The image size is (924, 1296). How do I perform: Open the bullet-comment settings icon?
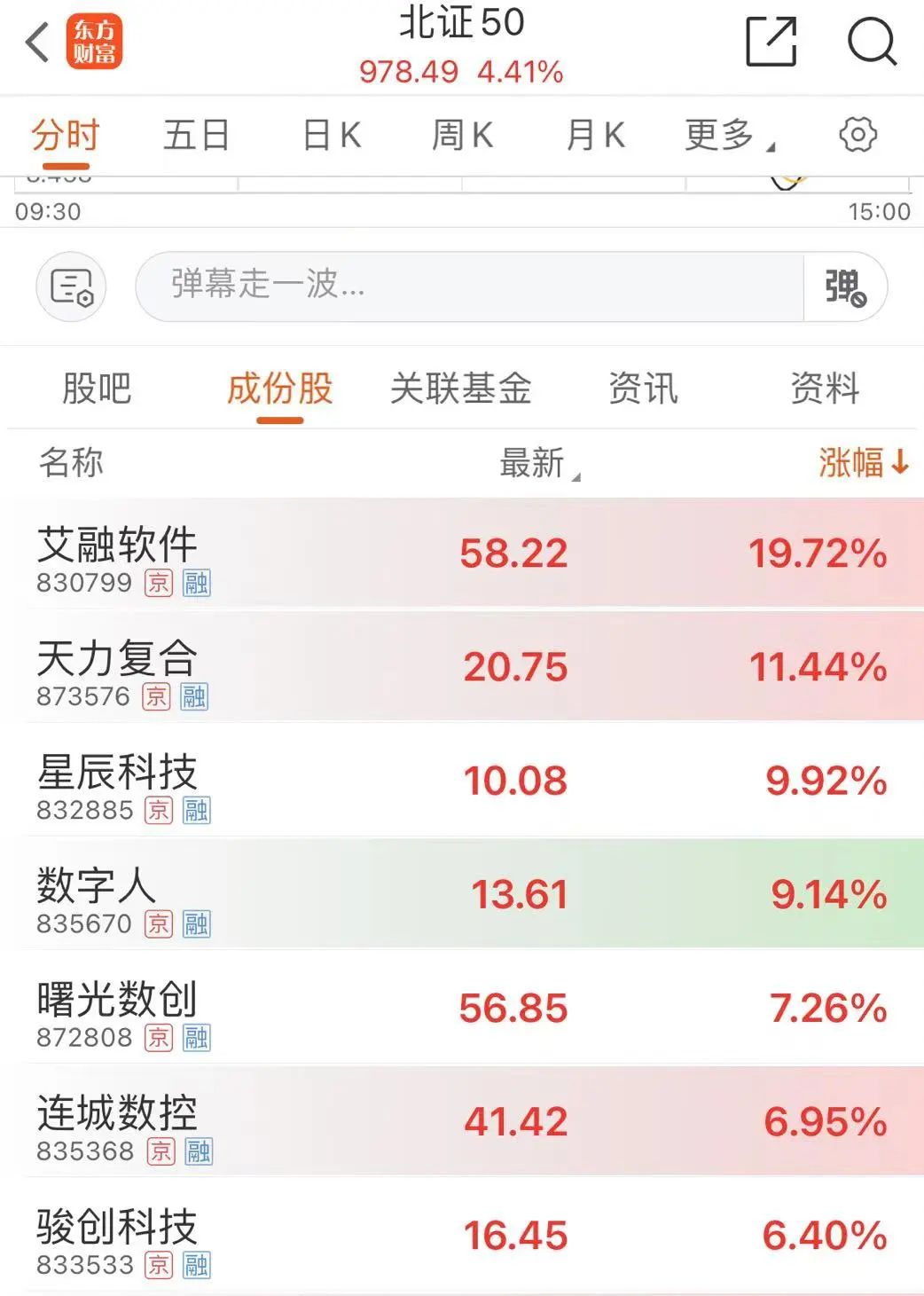[72, 287]
